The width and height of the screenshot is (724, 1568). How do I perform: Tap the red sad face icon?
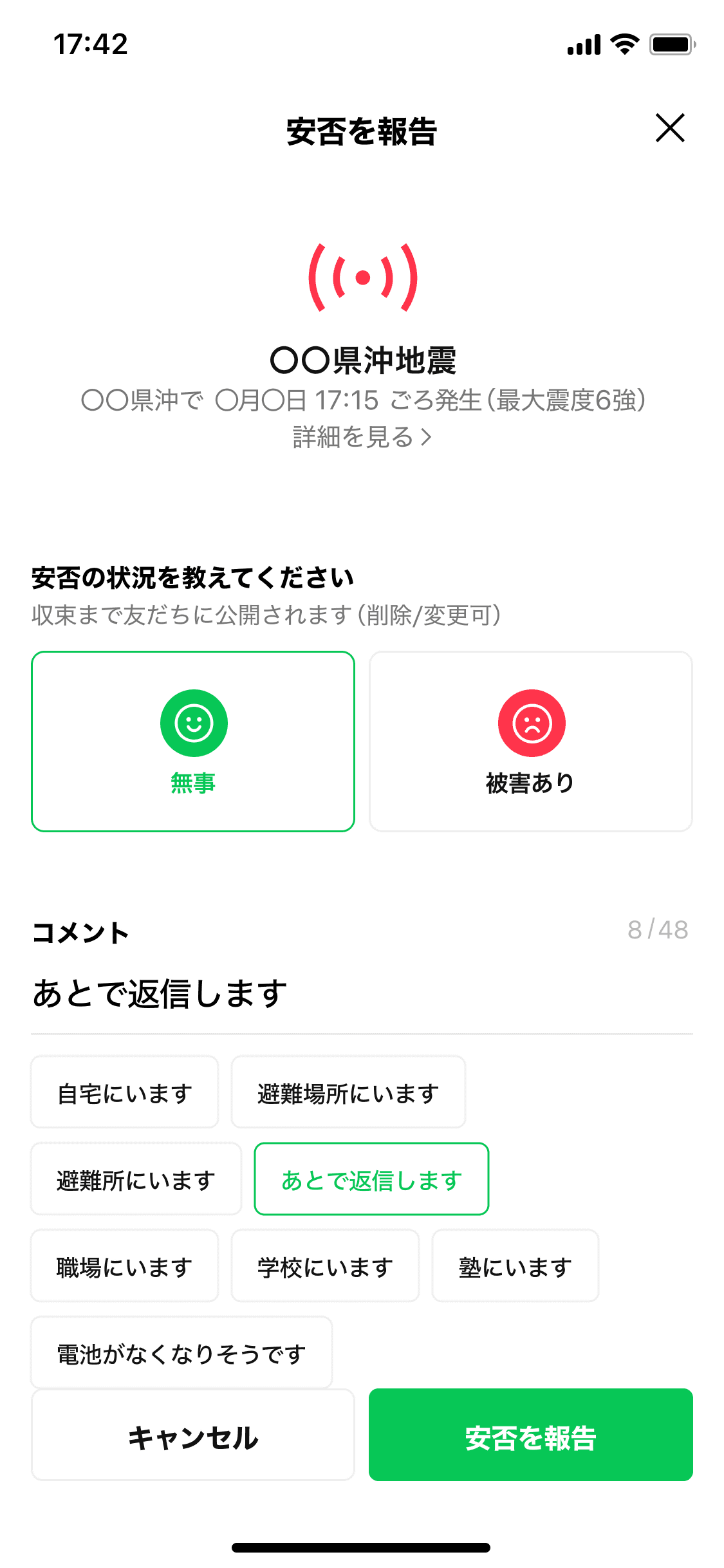pos(532,722)
